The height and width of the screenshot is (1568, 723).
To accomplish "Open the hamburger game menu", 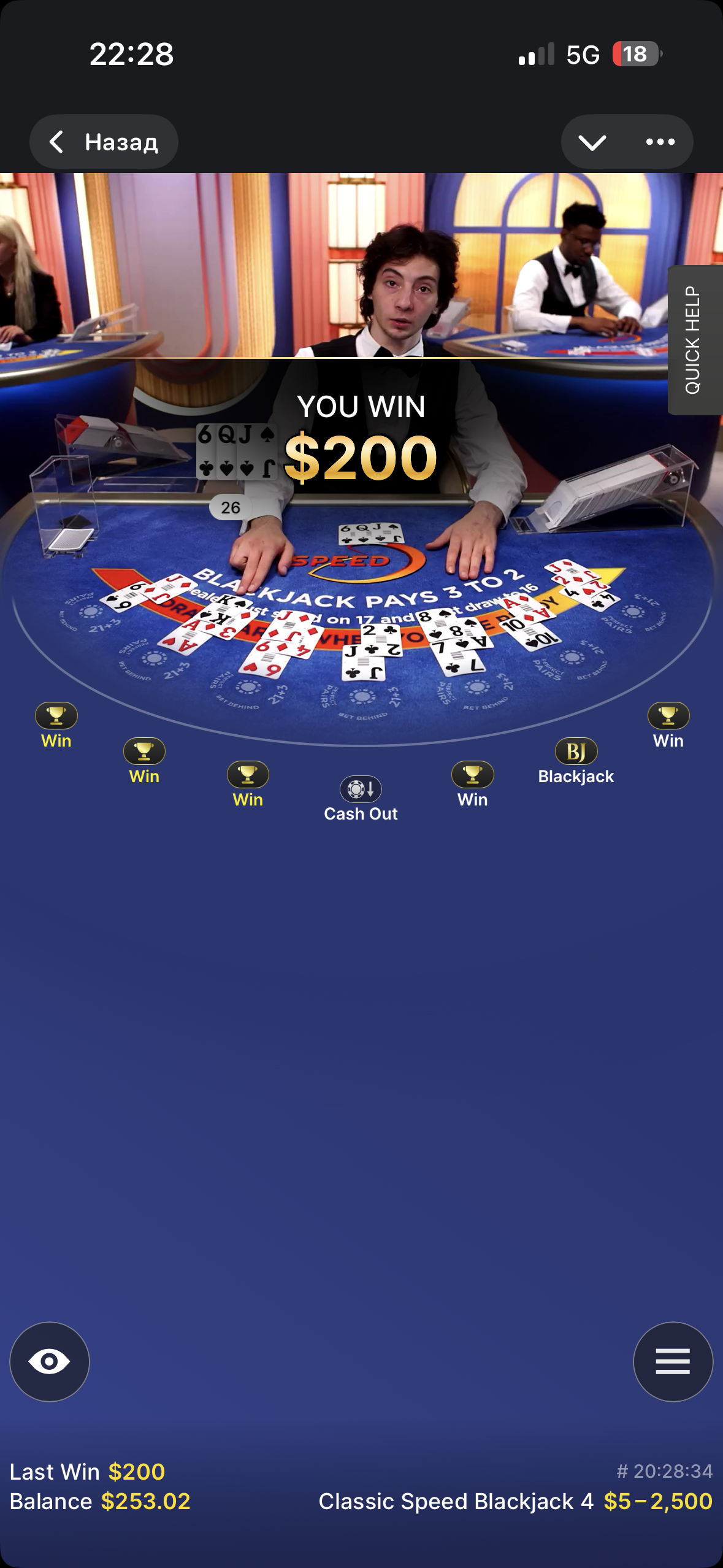I will (673, 1361).
